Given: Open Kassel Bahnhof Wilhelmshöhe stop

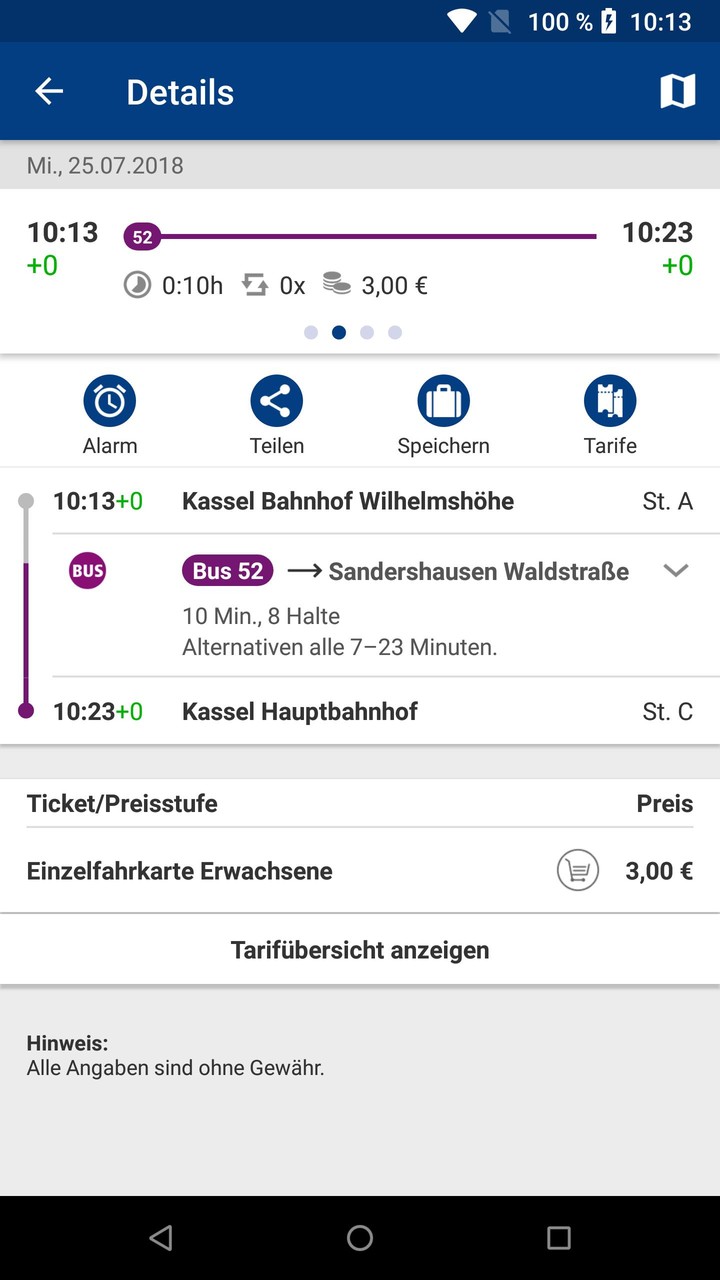Looking at the screenshot, I should coord(348,501).
